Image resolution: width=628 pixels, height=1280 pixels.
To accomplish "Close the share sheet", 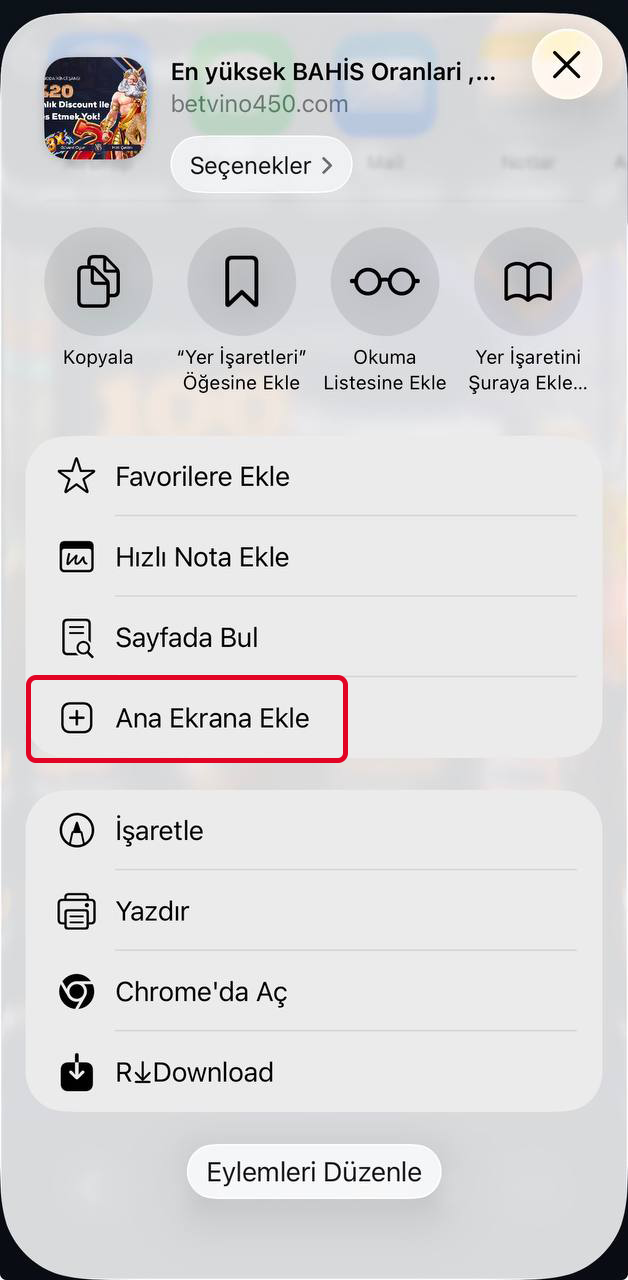I will [566, 65].
